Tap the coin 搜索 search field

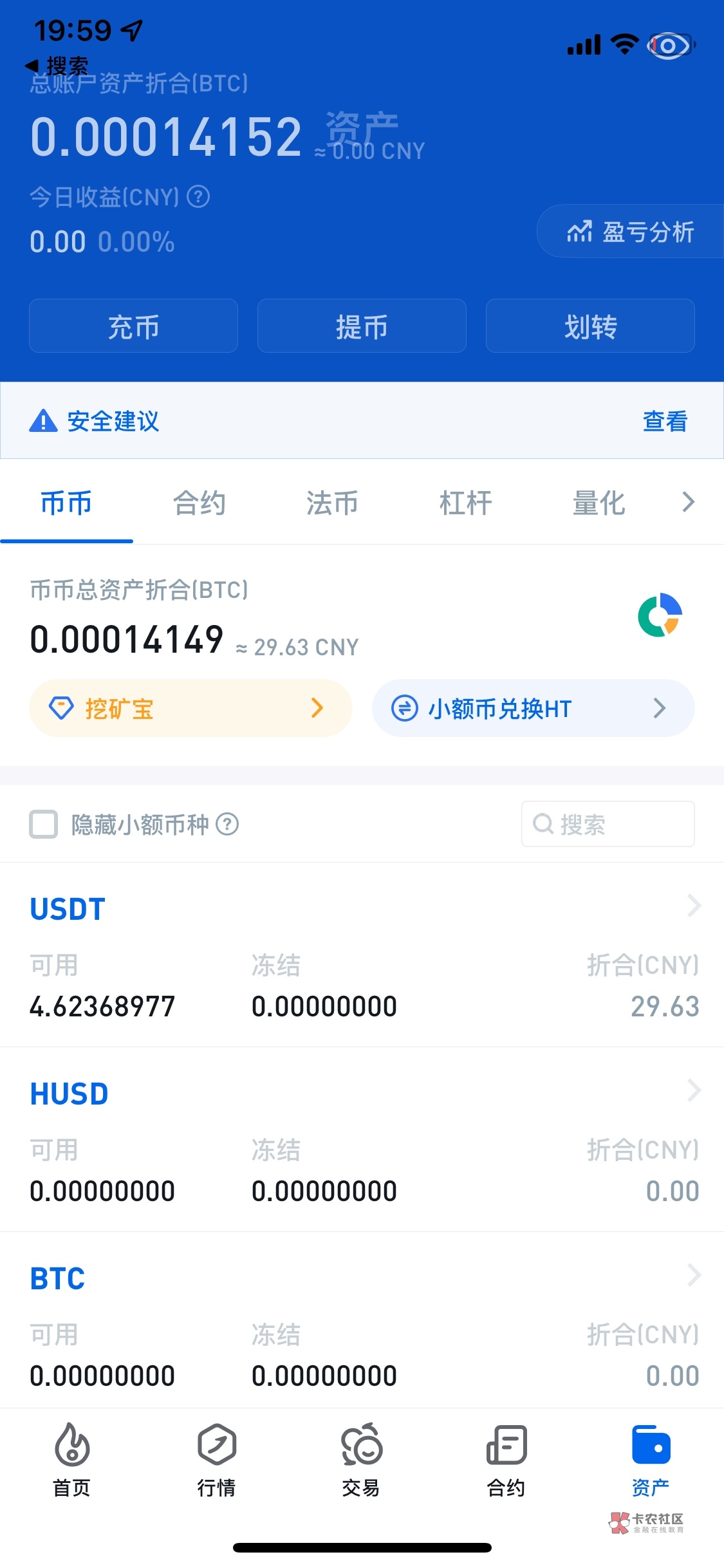pos(608,824)
